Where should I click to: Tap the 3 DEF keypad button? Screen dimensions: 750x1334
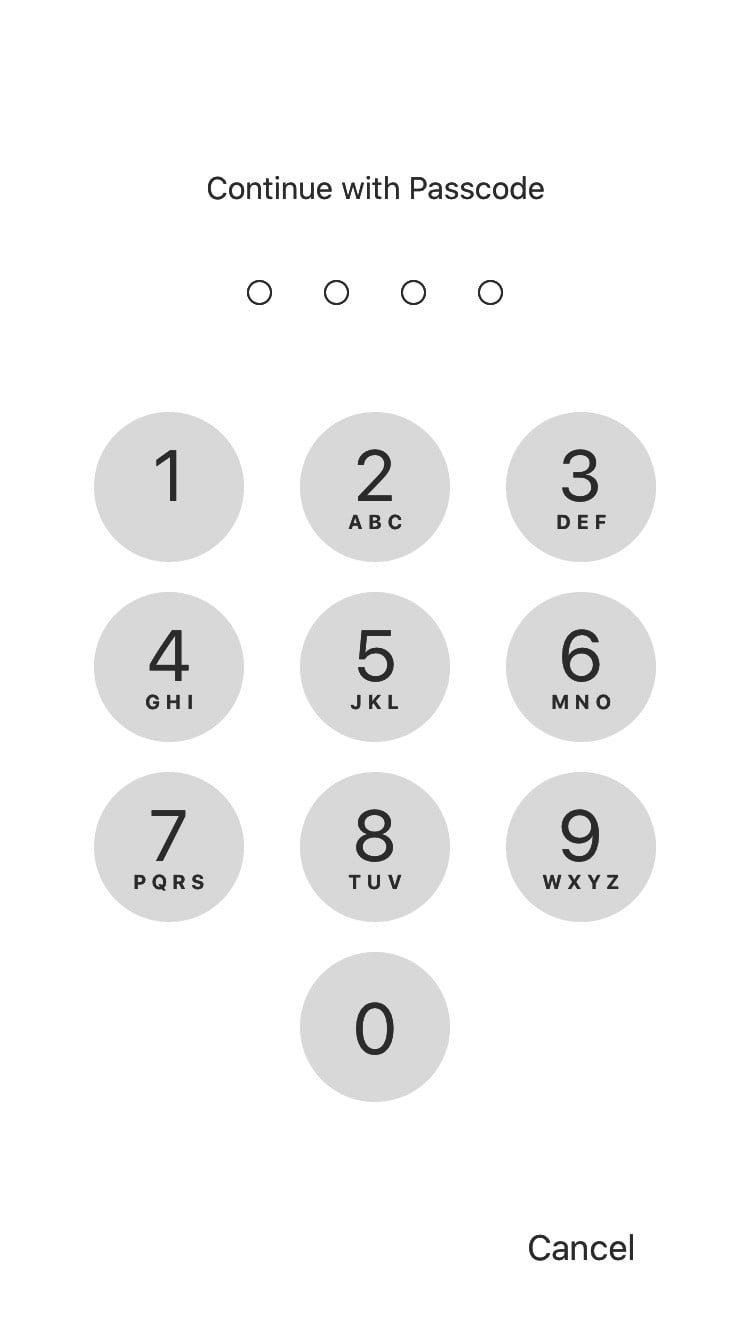point(581,486)
